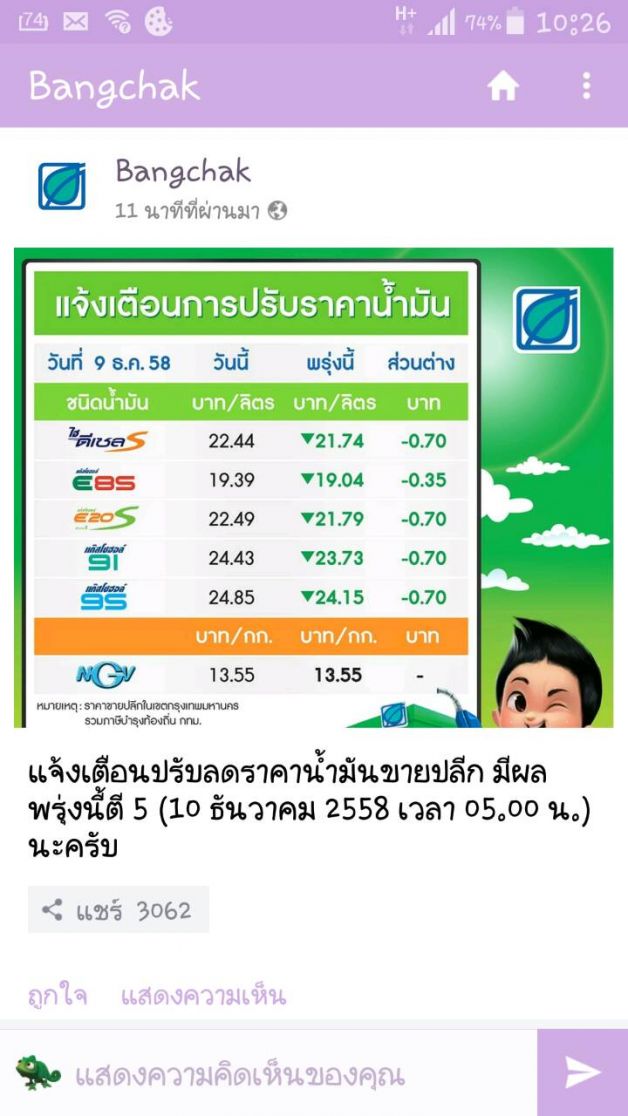
Task: Show comments via แสดงความเห็น
Action: click(203, 996)
